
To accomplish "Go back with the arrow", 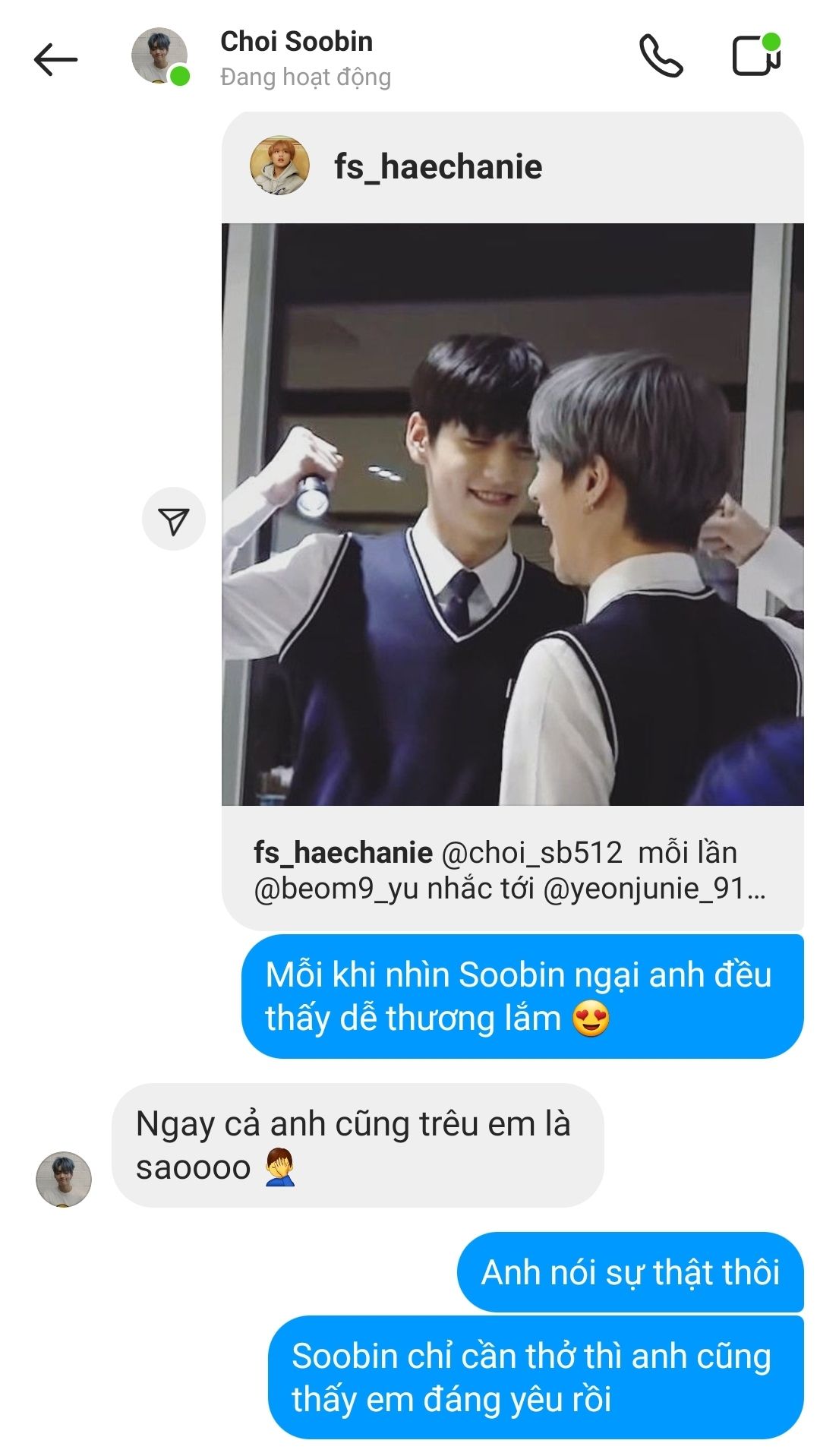I will click(x=55, y=59).
